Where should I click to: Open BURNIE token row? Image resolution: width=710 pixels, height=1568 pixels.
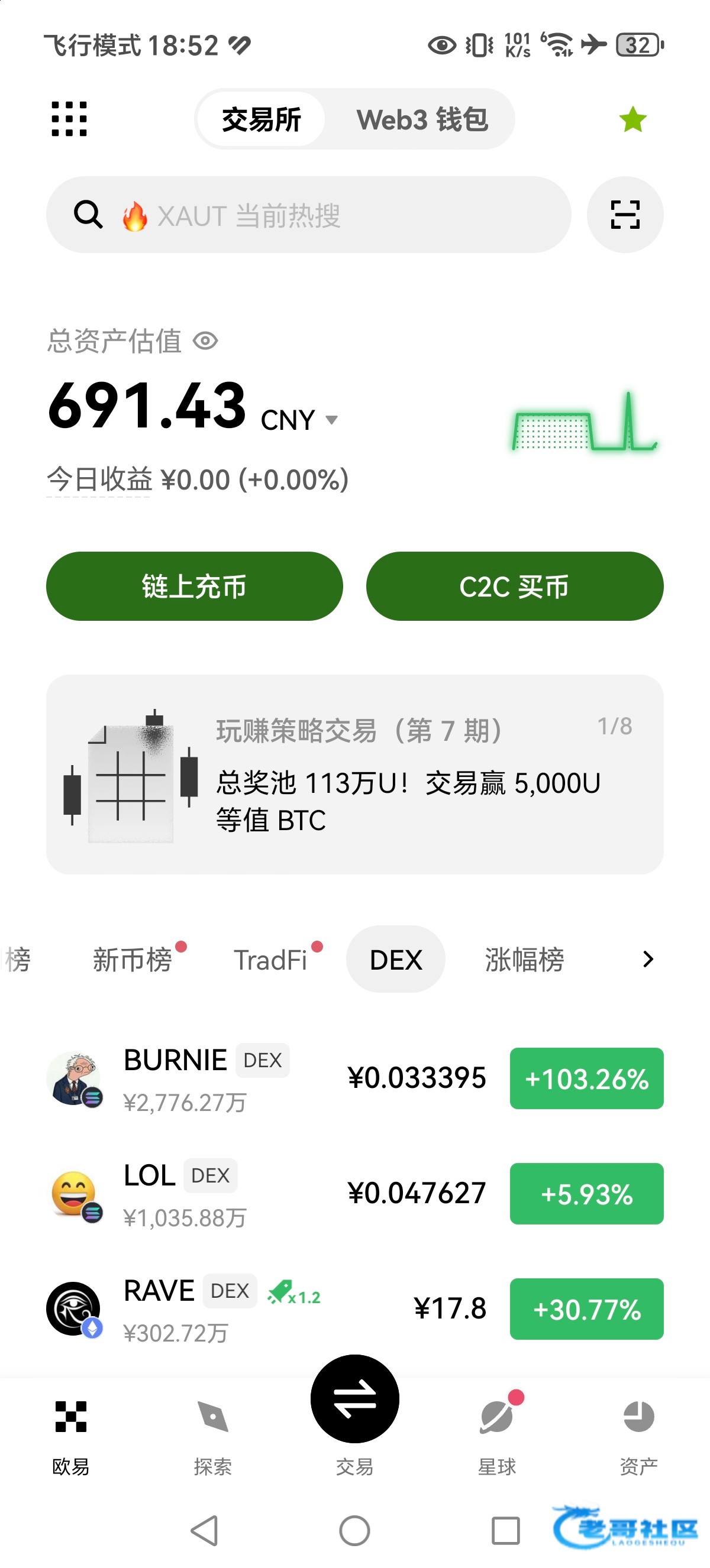tap(354, 1078)
